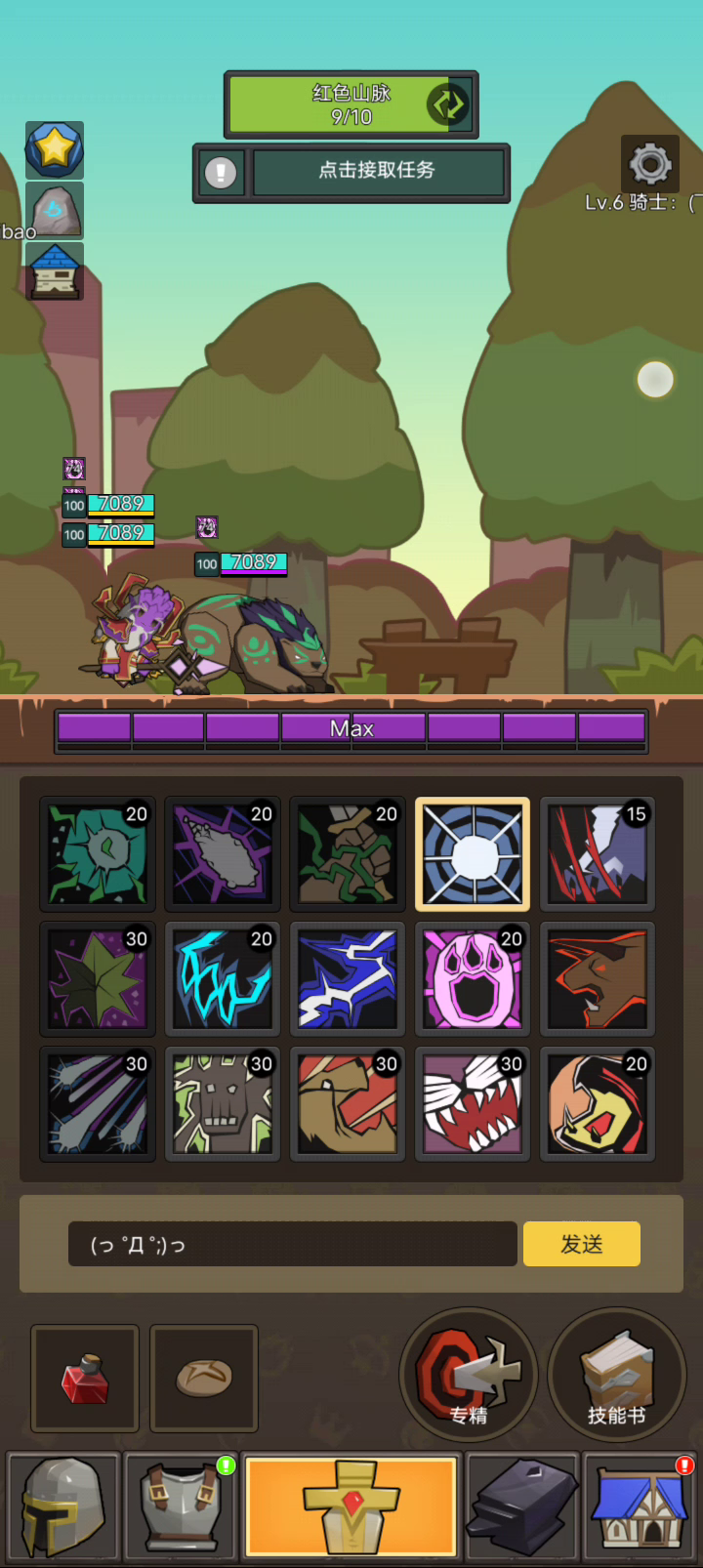Tap the refresh arrows on 红色山脉 stage
Image resolution: width=703 pixels, height=1568 pixels.
(x=448, y=104)
